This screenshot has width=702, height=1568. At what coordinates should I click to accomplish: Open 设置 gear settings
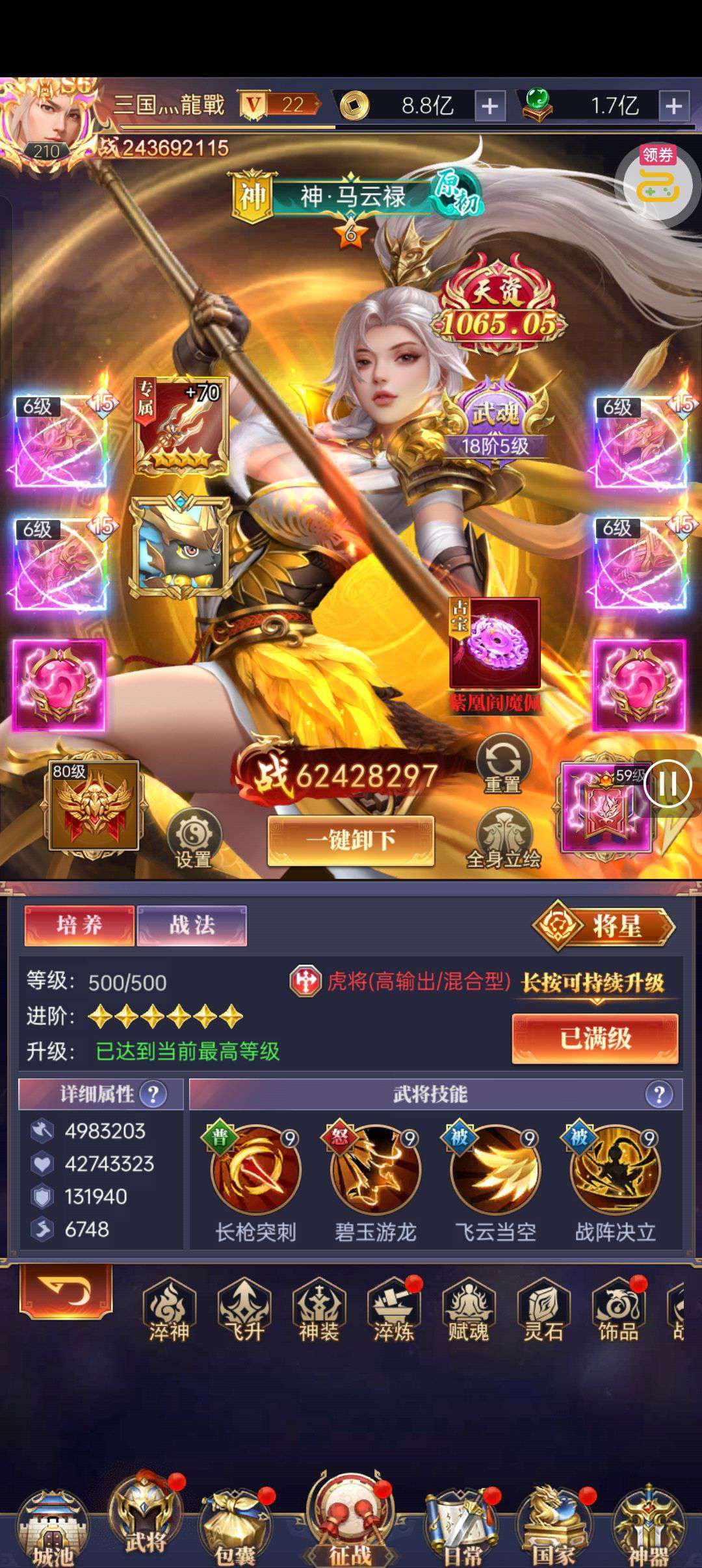pos(194,839)
